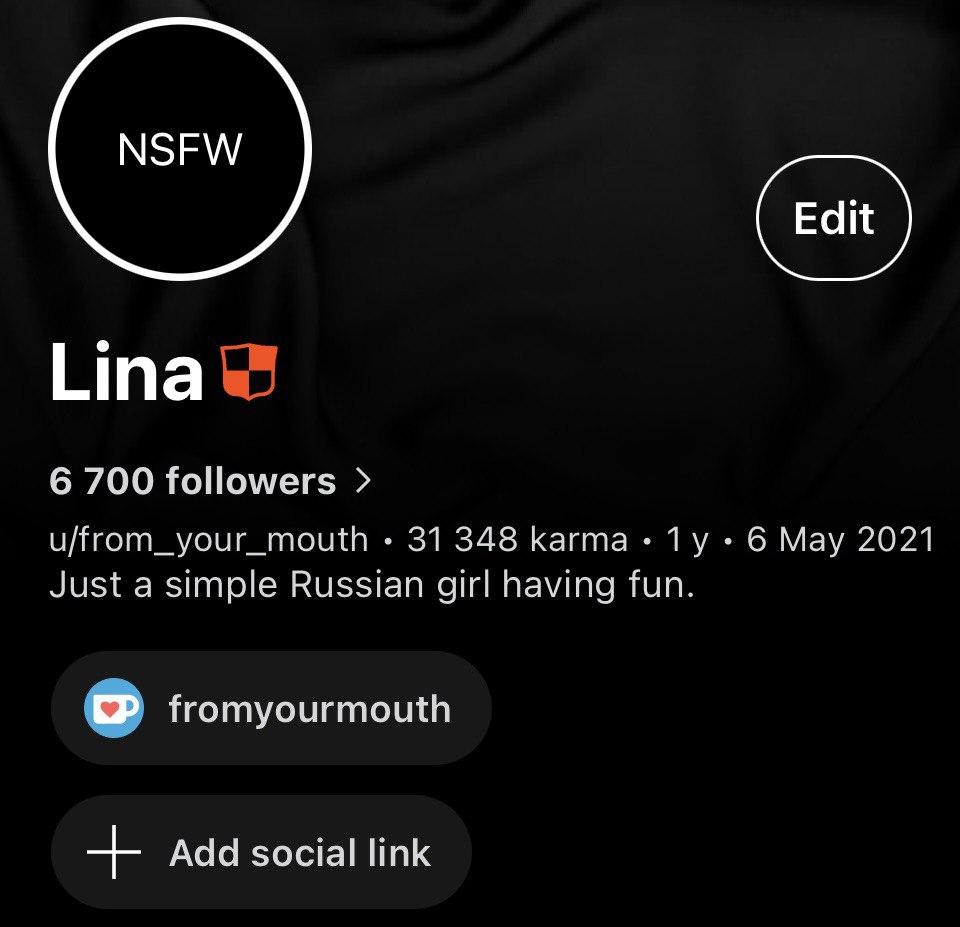The image size is (960, 927).
Task: Open the 6 700 followers list
Action: click(210, 482)
